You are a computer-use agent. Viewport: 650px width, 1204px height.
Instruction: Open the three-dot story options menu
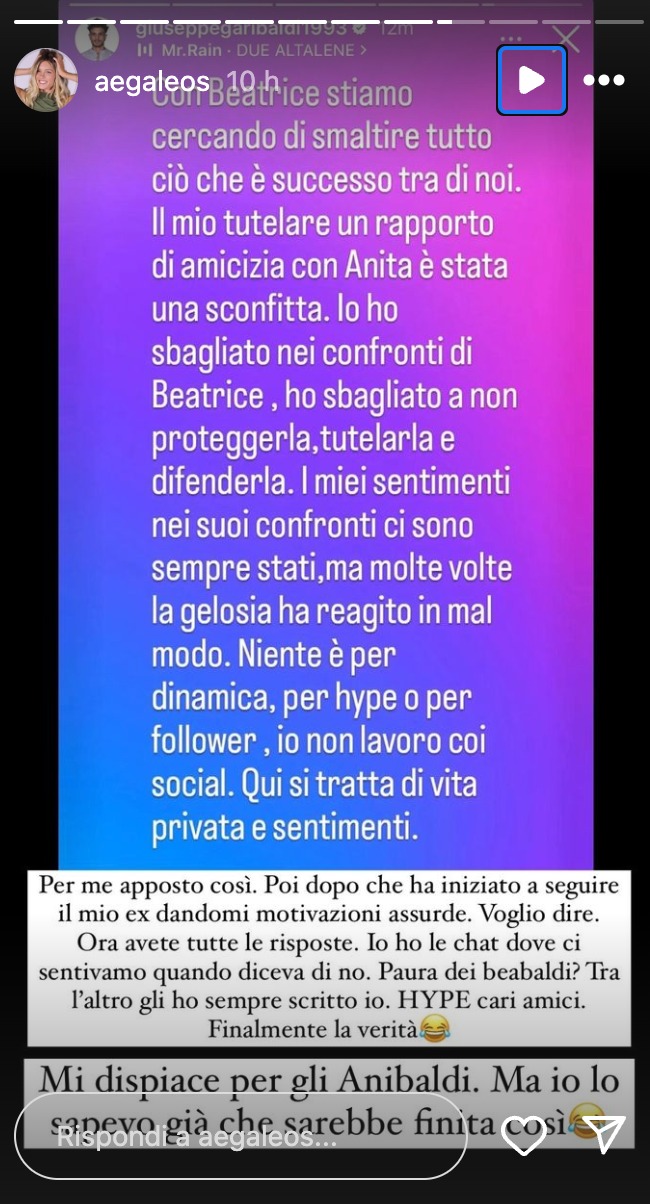604,80
